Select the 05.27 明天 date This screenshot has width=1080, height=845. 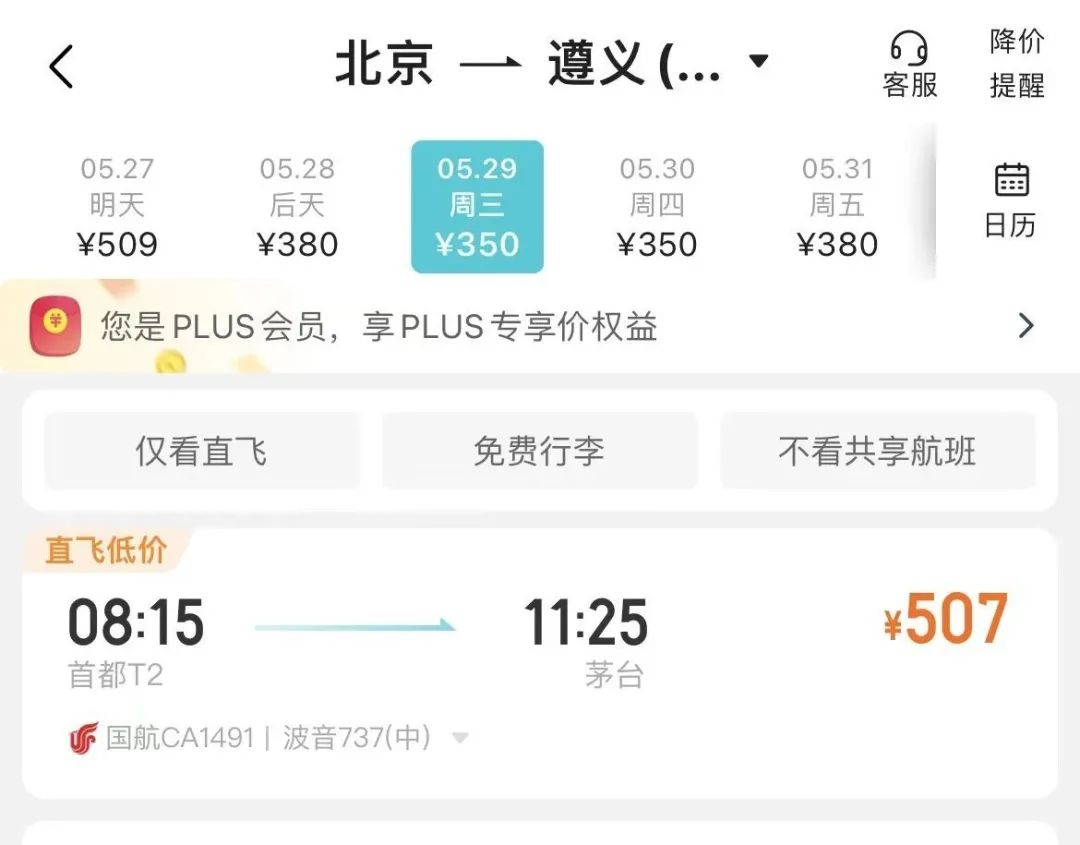(x=118, y=207)
